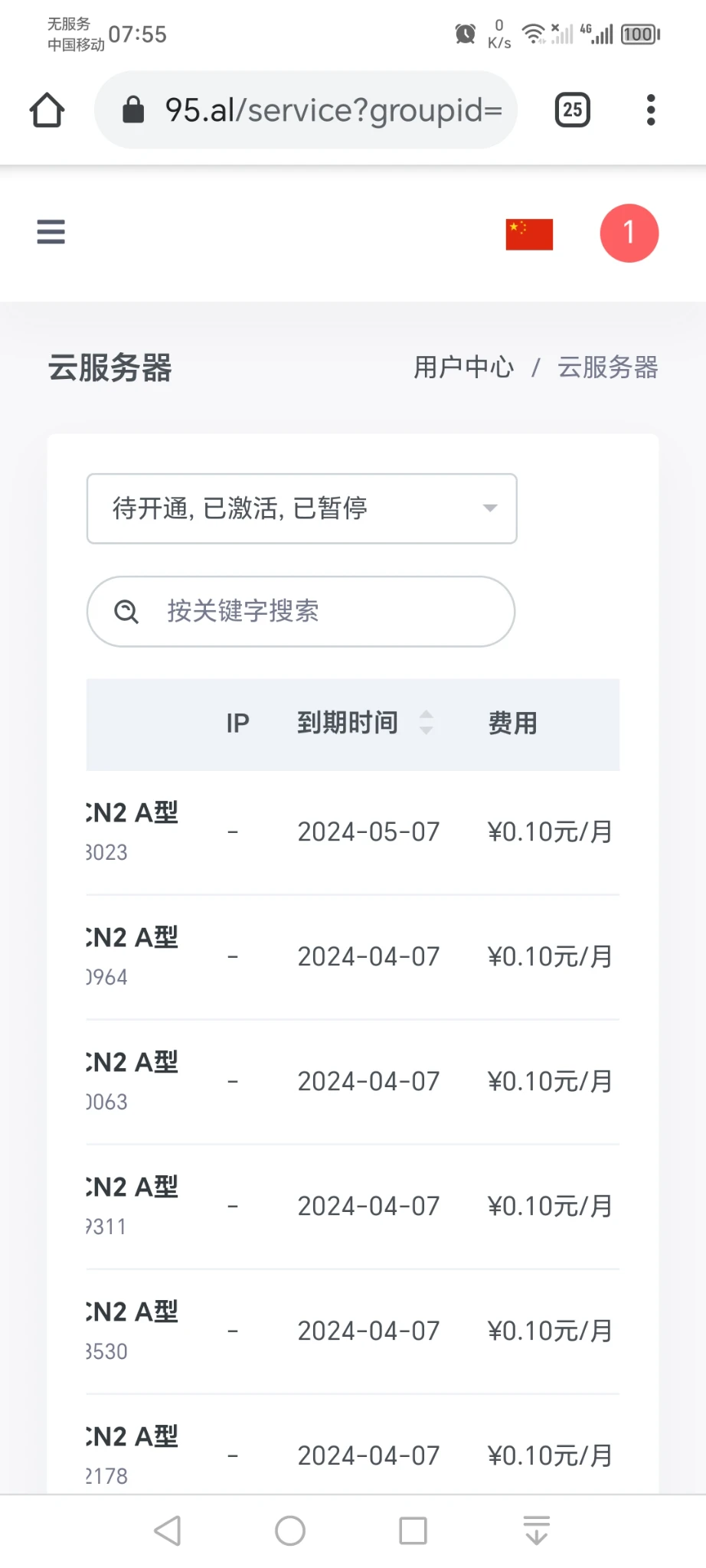Open the server row ending in 063

[353, 1082]
